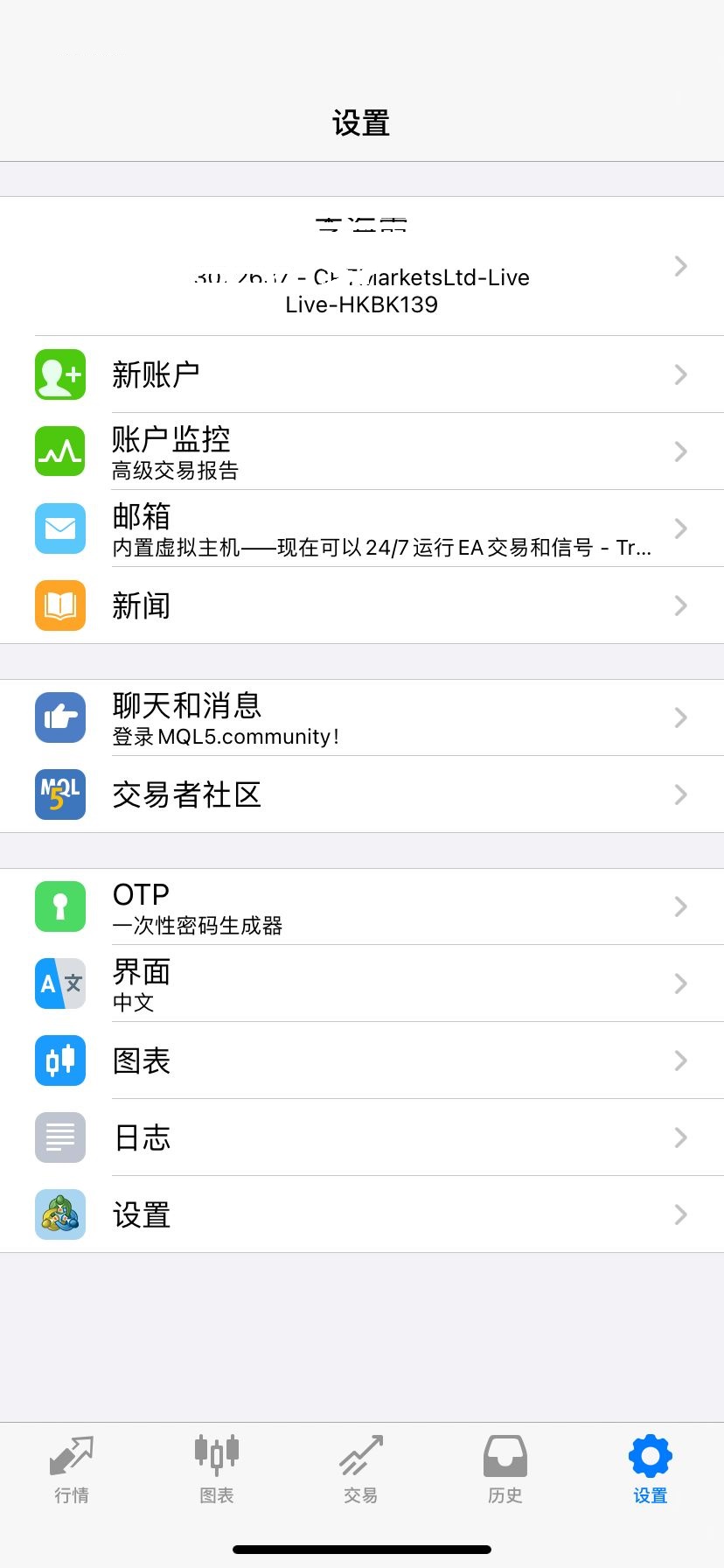Open 账户监控 advanced trading report
724x1568 pixels.
[362, 451]
